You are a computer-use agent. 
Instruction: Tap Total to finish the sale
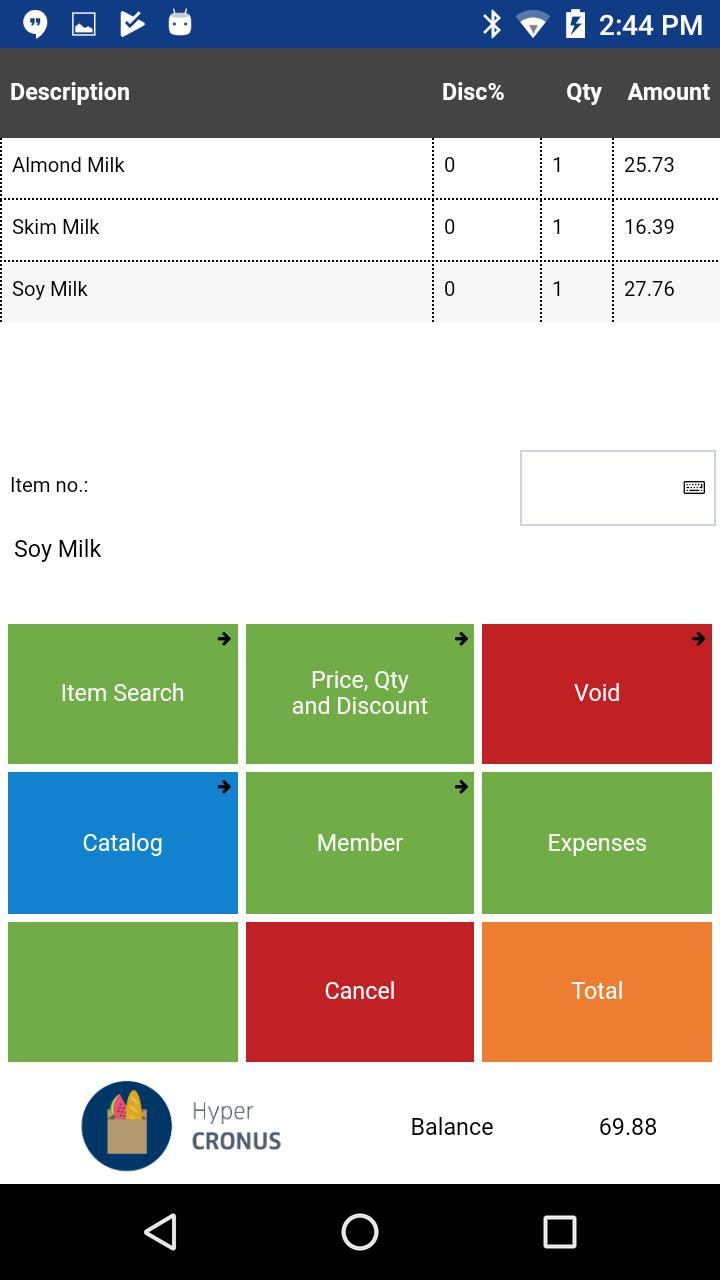tap(597, 991)
